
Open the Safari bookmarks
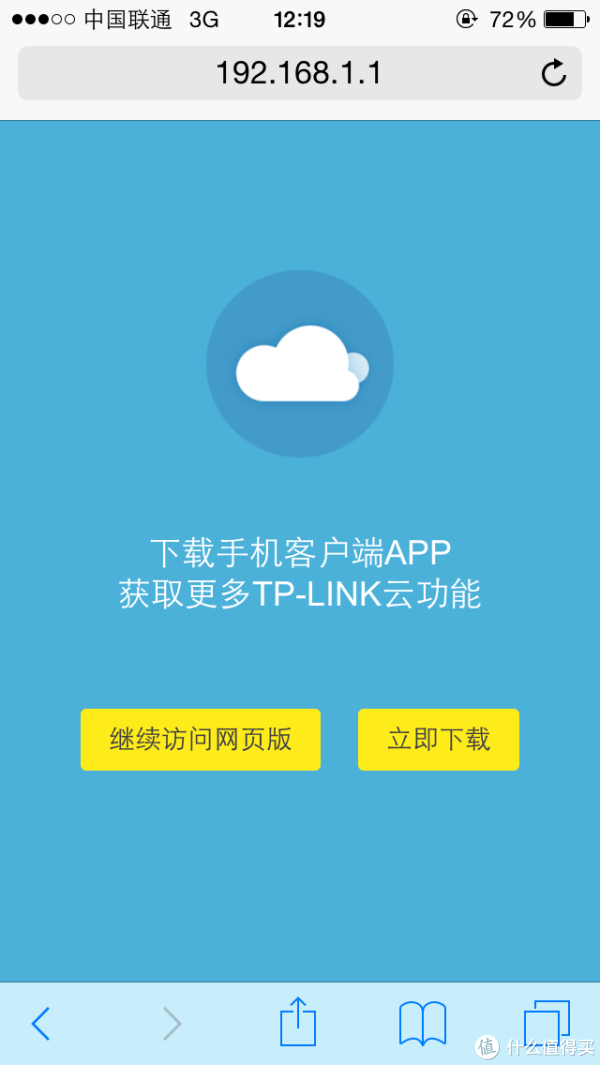(x=422, y=1023)
